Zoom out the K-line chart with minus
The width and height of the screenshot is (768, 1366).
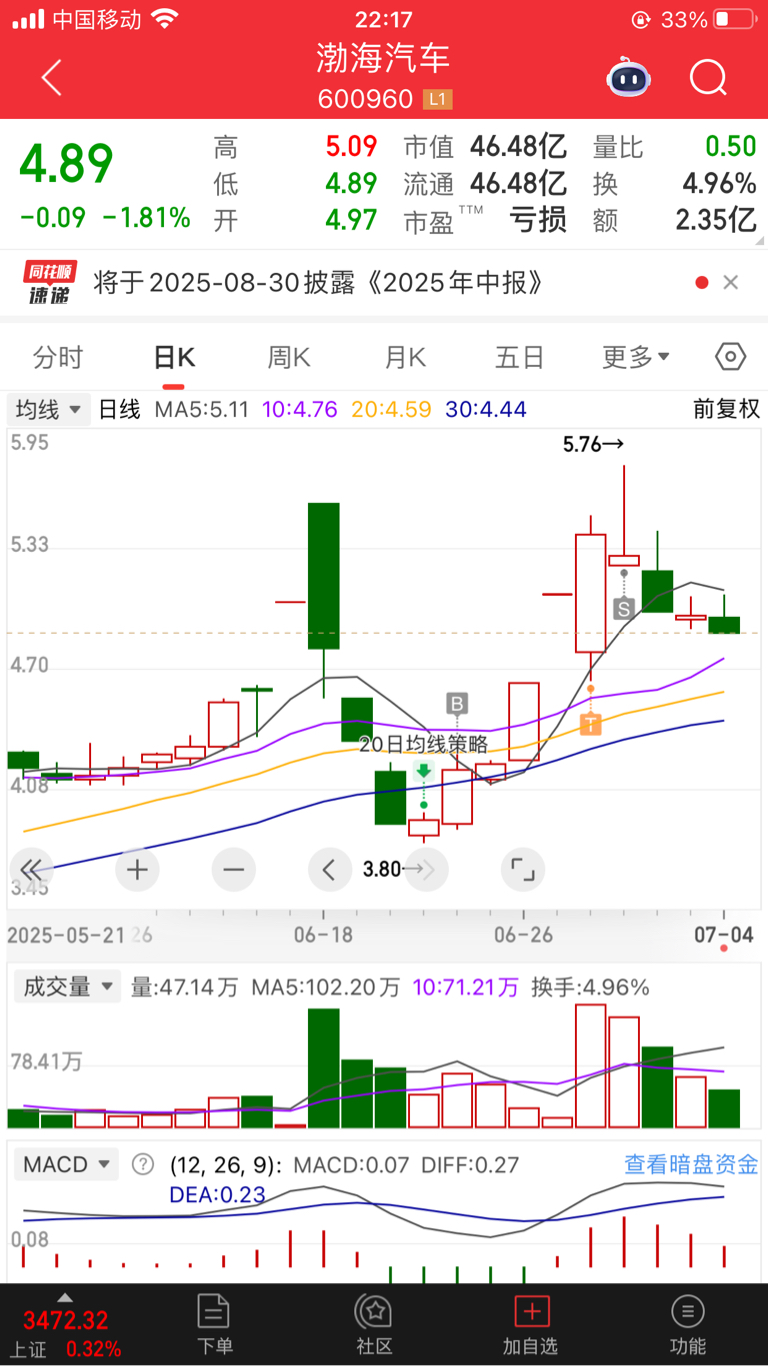coord(233,869)
